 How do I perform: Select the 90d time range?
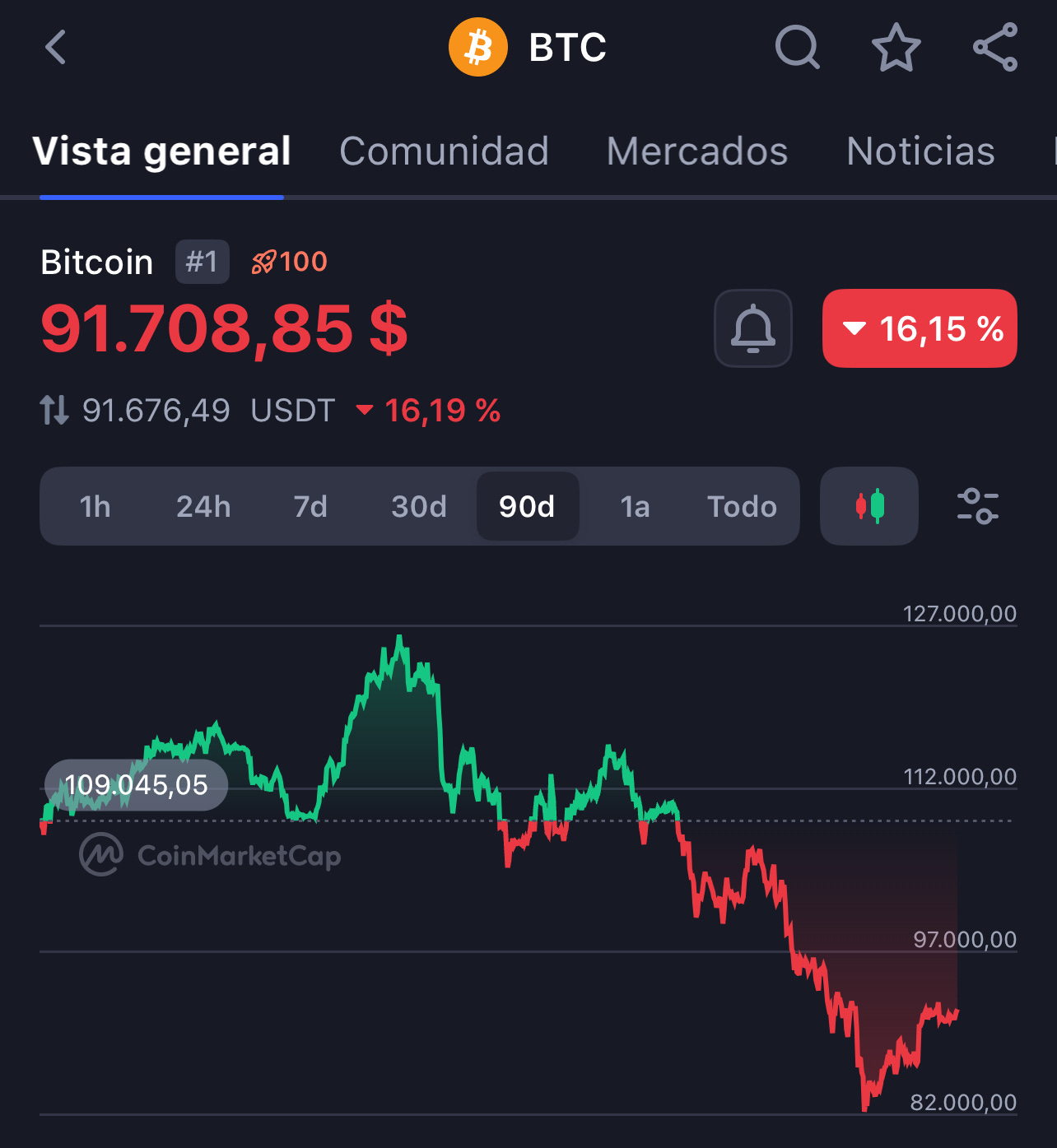(x=528, y=506)
